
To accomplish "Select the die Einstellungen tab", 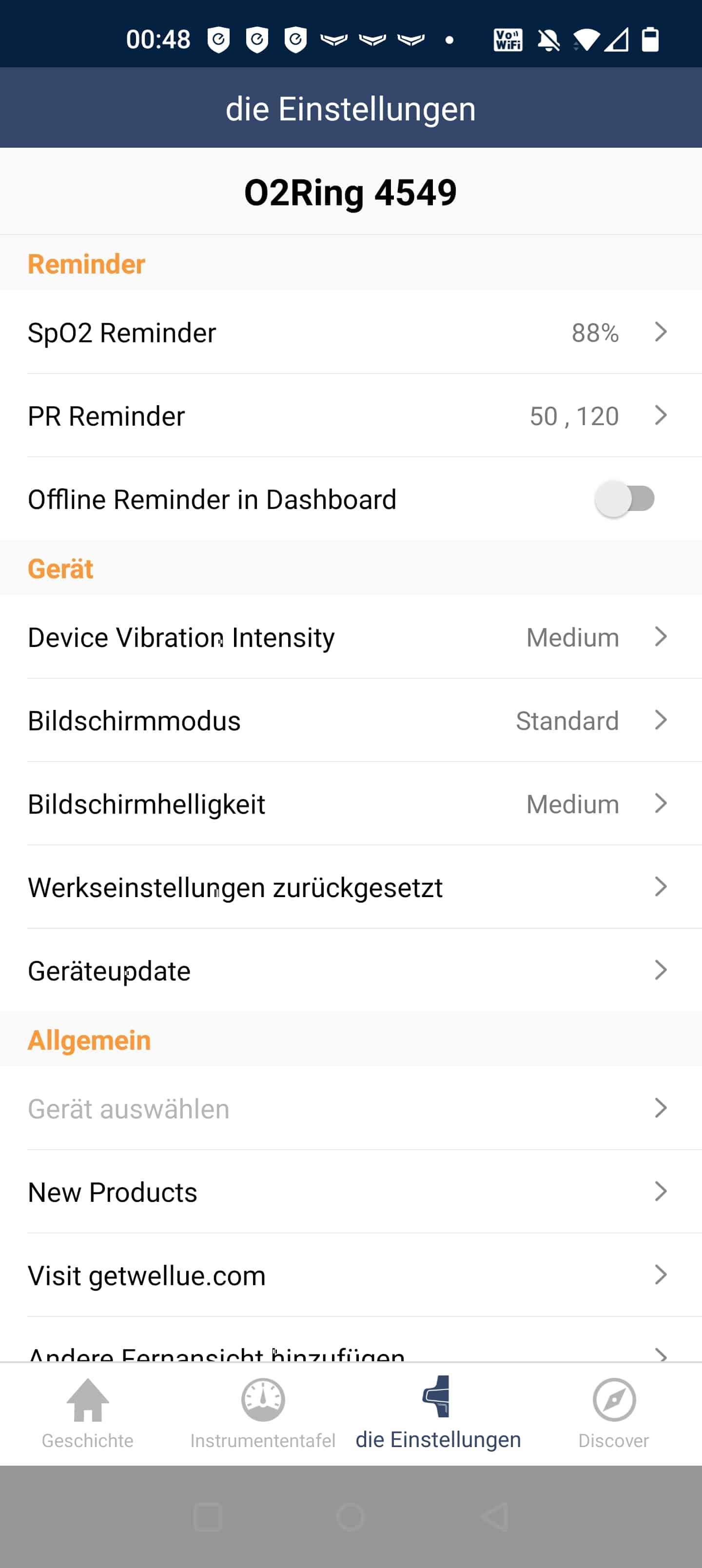I will pos(438,1413).
